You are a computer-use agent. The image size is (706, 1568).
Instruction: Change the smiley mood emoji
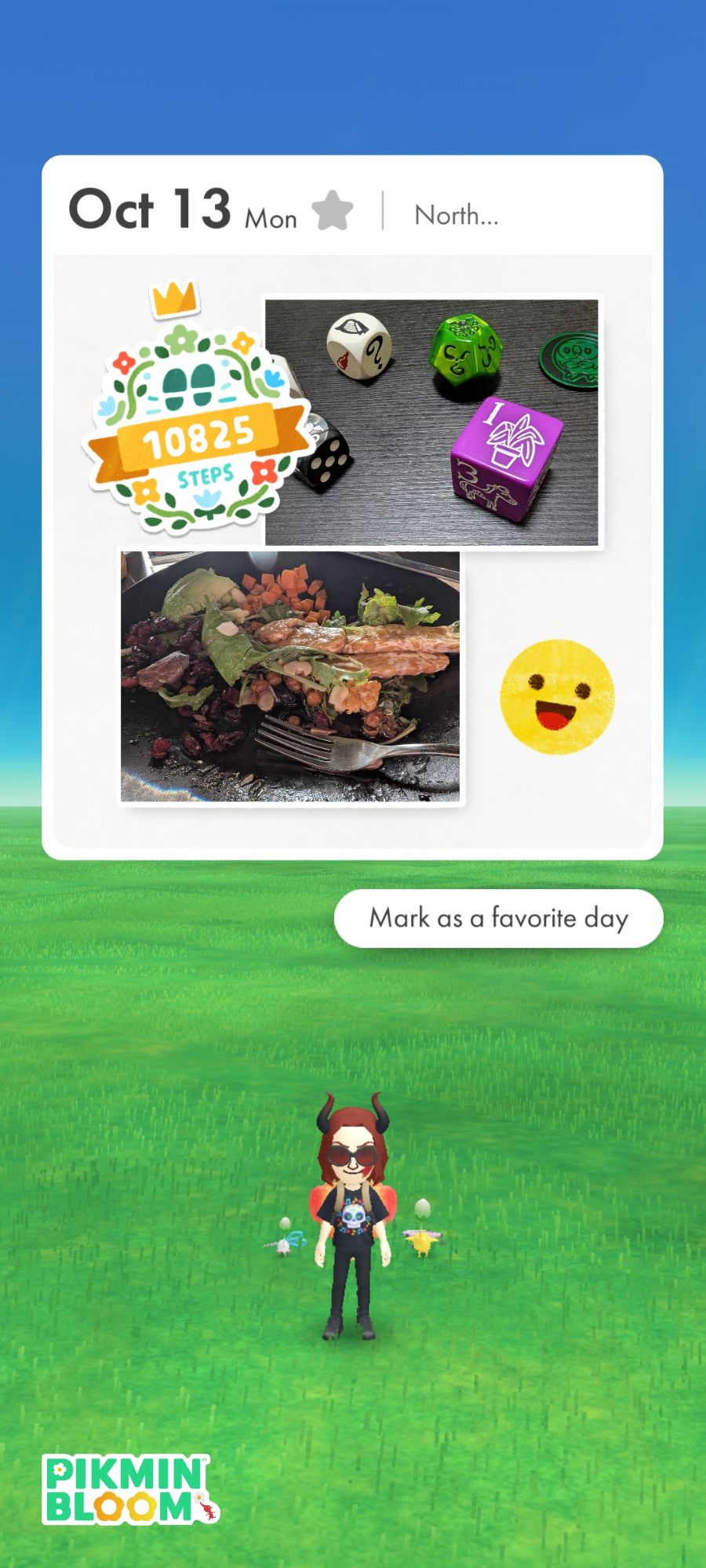pyautogui.click(x=557, y=697)
